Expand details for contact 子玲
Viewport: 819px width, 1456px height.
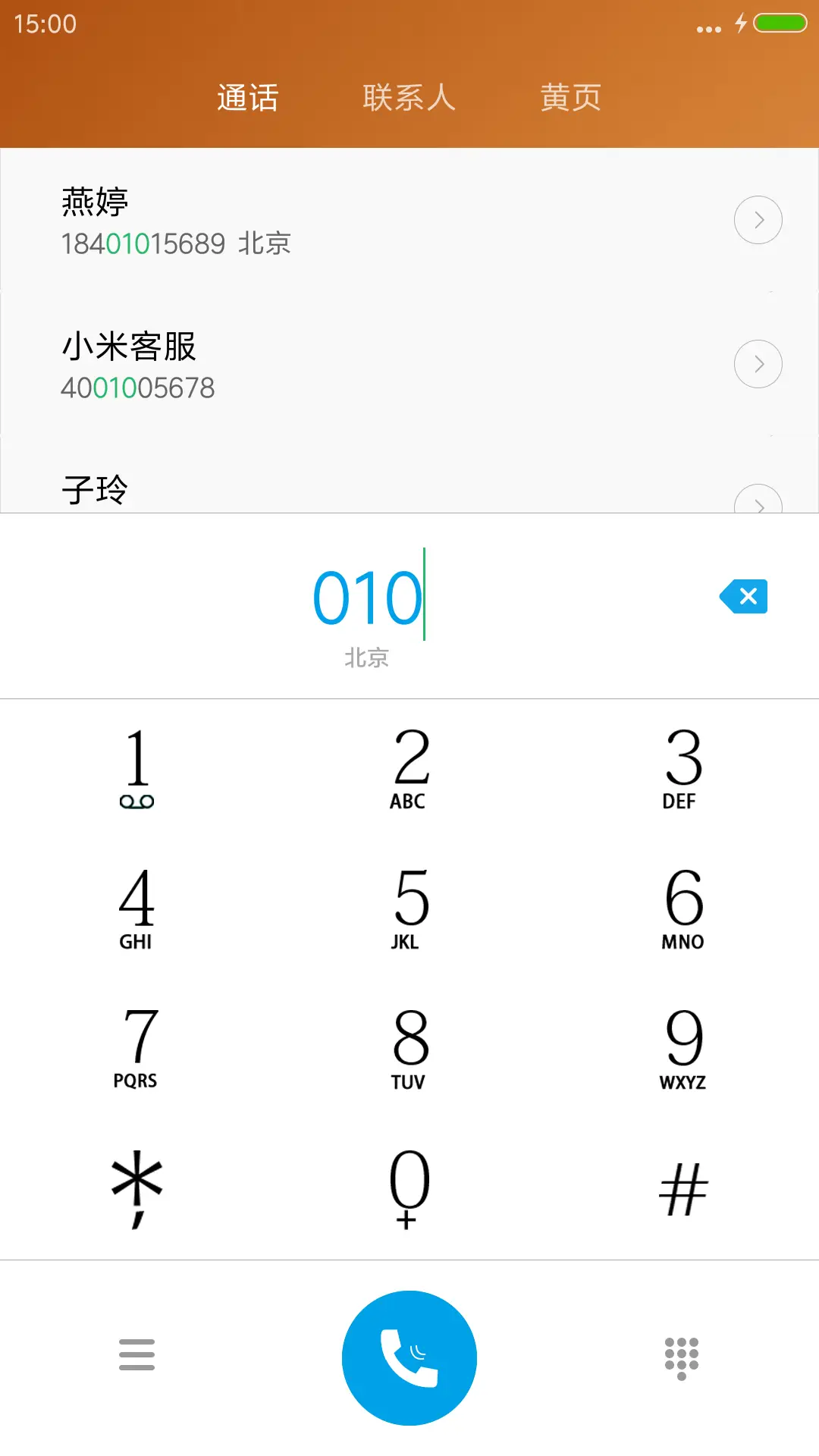tap(758, 504)
